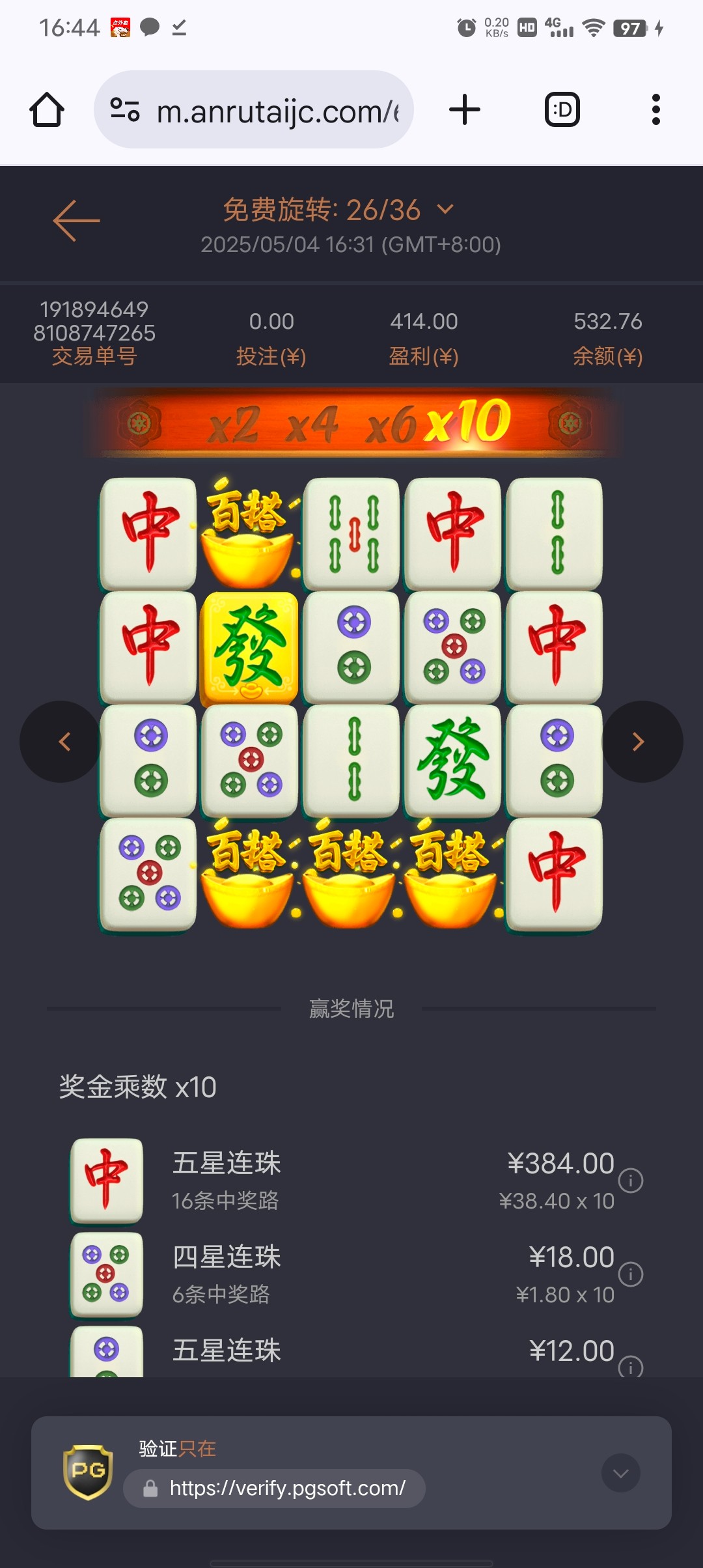Open info for the ¥18.00 win
The image size is (703, 1568).
click(630, 1274)
